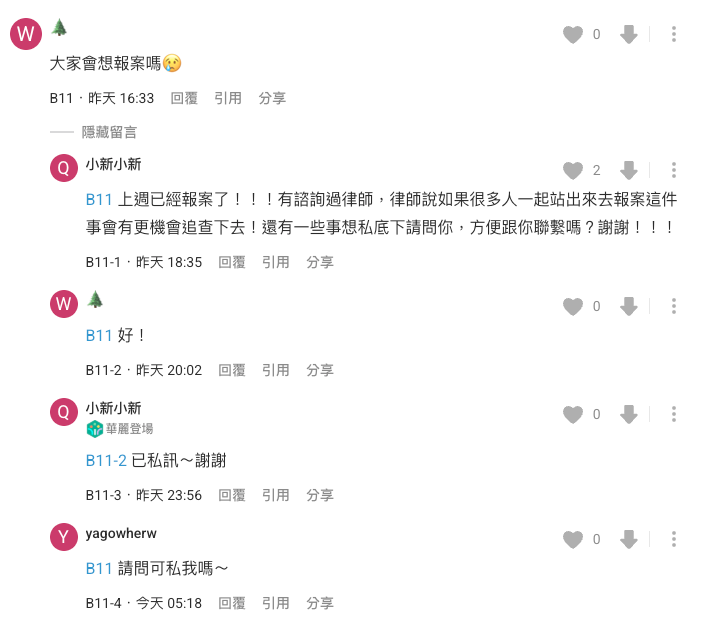
Task: Like the B11-2 reply 好！
Action: (573, 307)
